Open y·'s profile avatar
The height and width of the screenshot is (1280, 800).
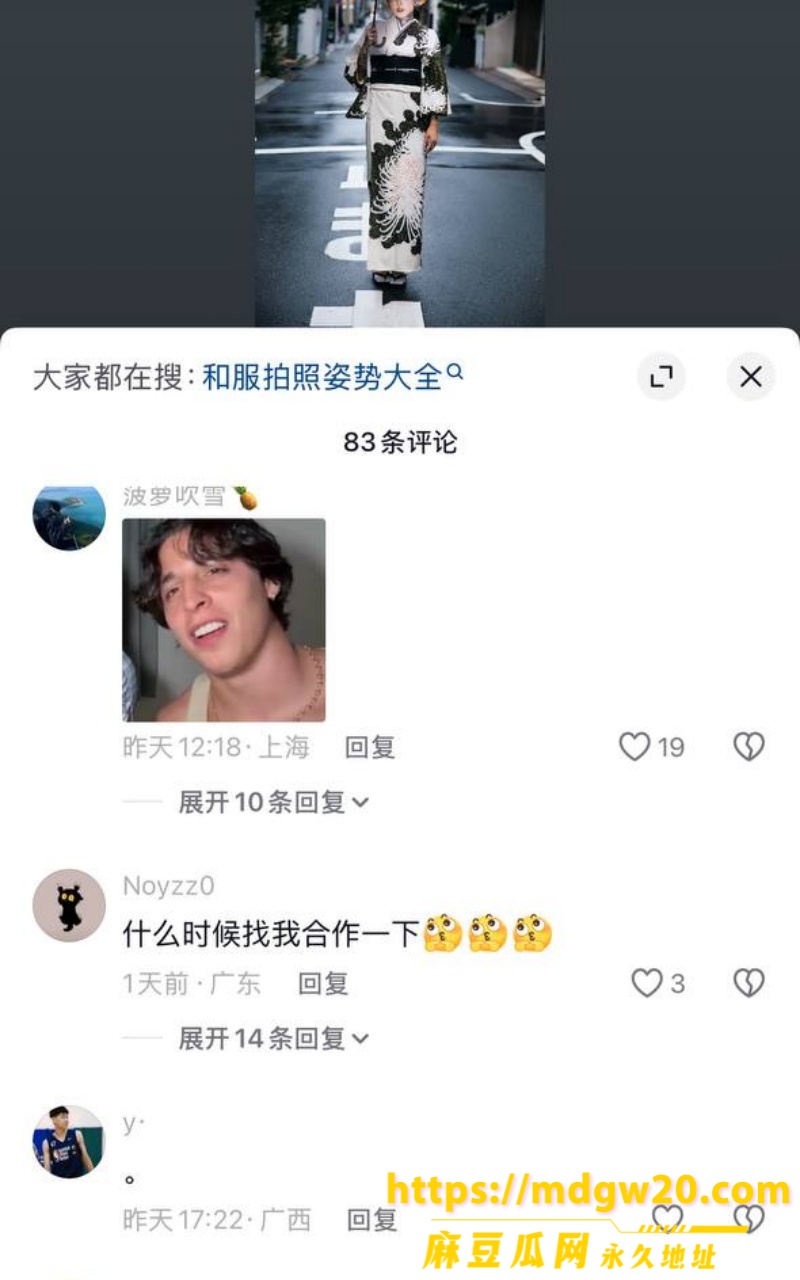pyautogui.click(x=69, y=1142)
